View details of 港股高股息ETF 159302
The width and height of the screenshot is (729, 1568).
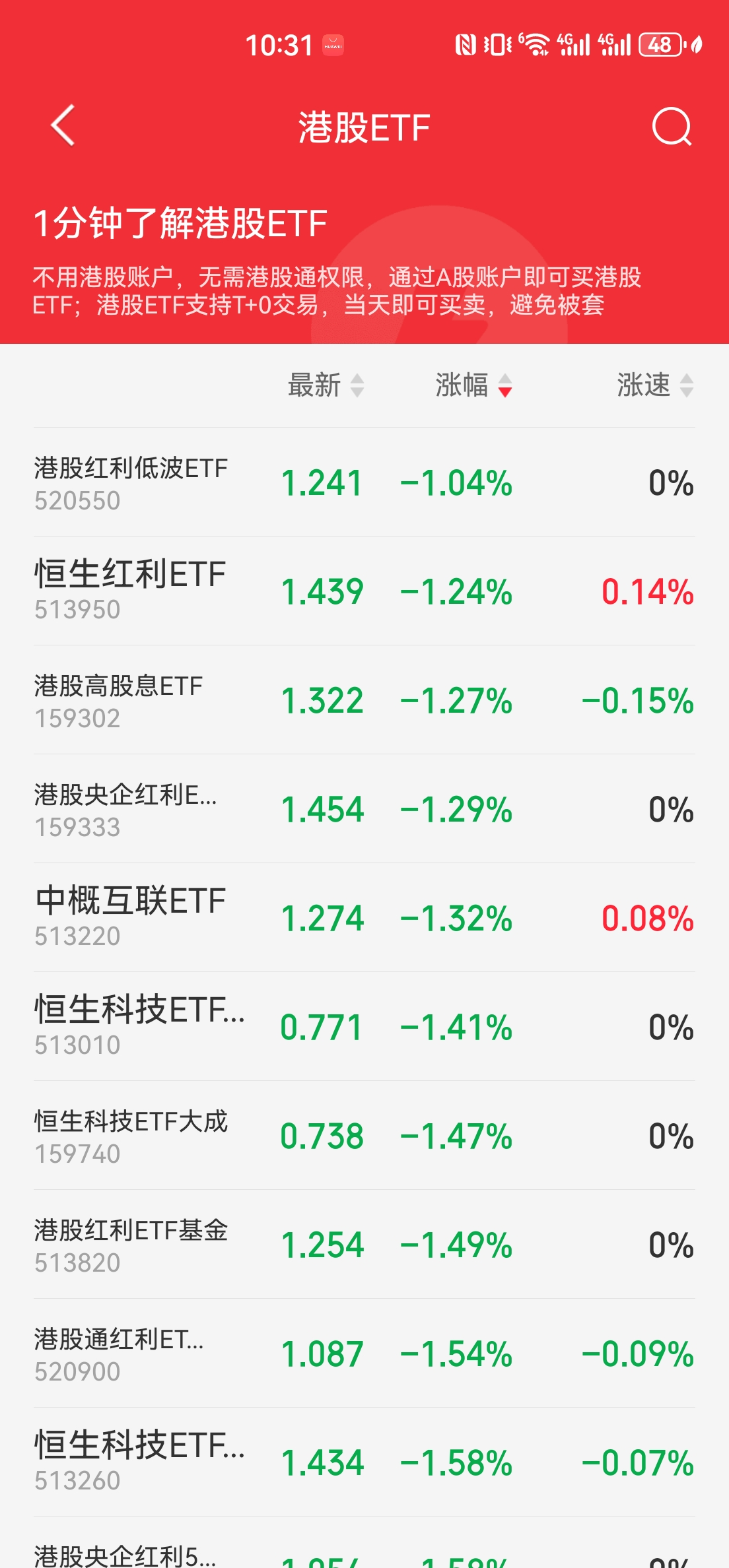point(364,700)
